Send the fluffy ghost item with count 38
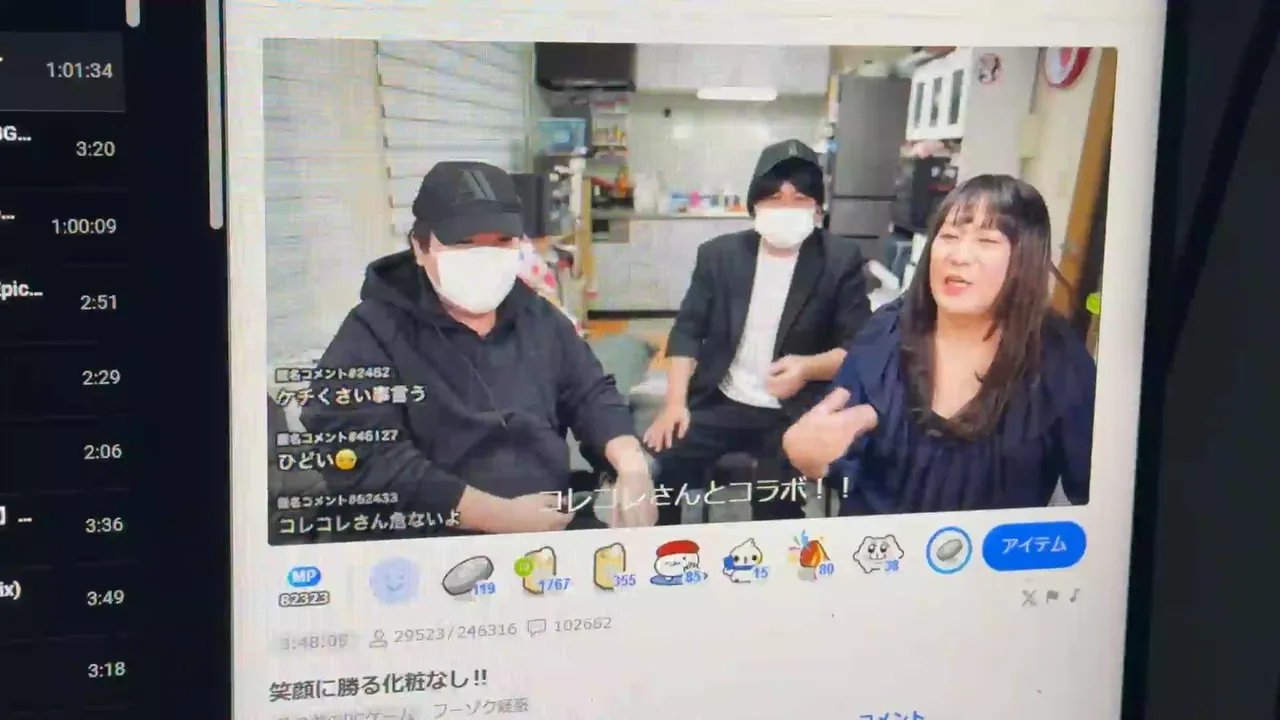This screenshot has width=1280, height=720. (x=877, y=552)
